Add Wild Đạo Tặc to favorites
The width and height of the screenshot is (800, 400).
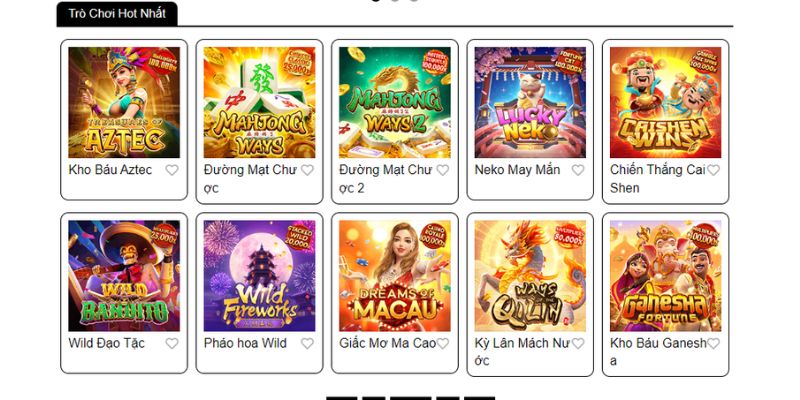[x=172, y=343]
